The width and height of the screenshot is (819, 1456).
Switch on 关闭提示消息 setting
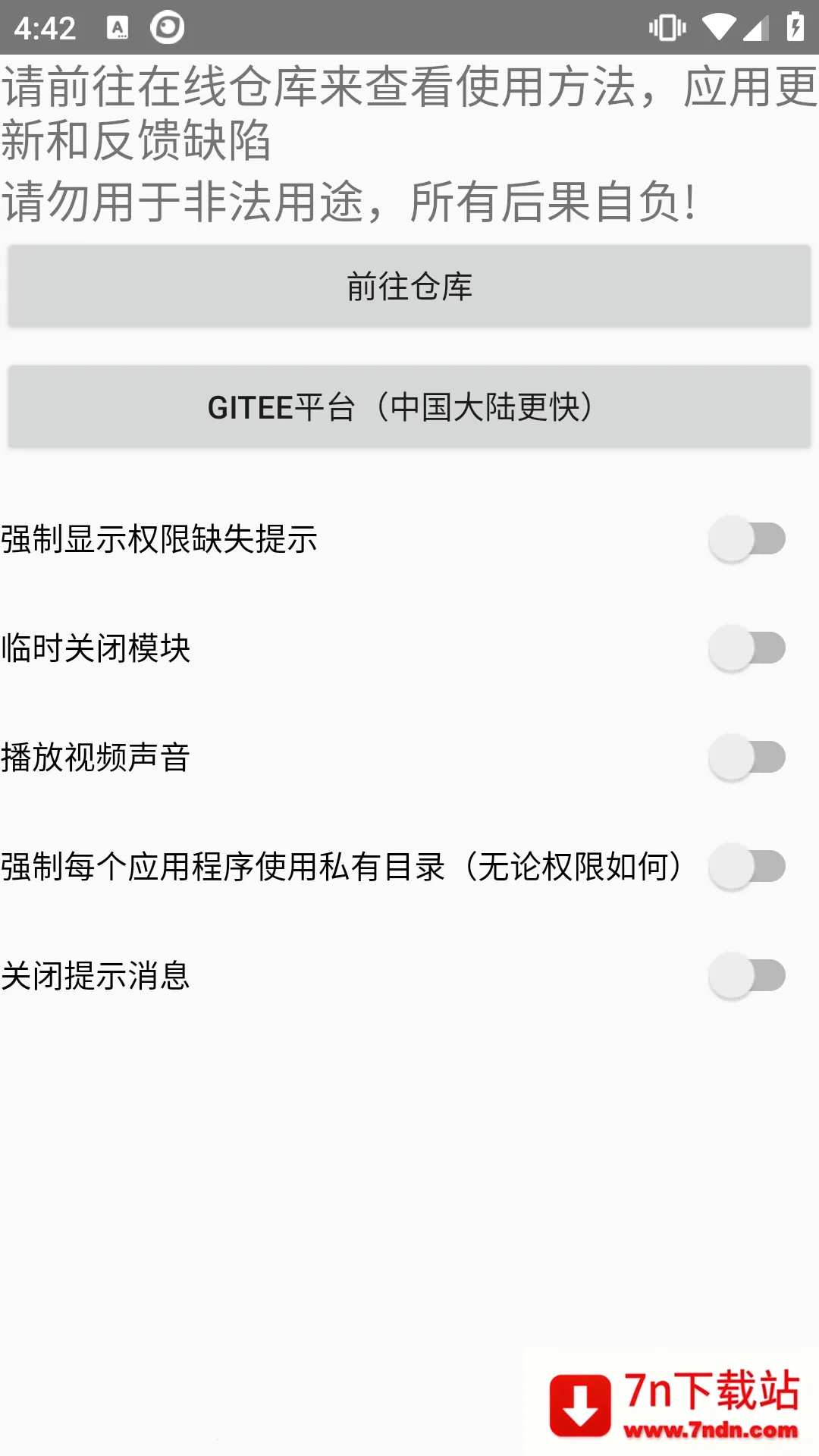click(747, 974)
